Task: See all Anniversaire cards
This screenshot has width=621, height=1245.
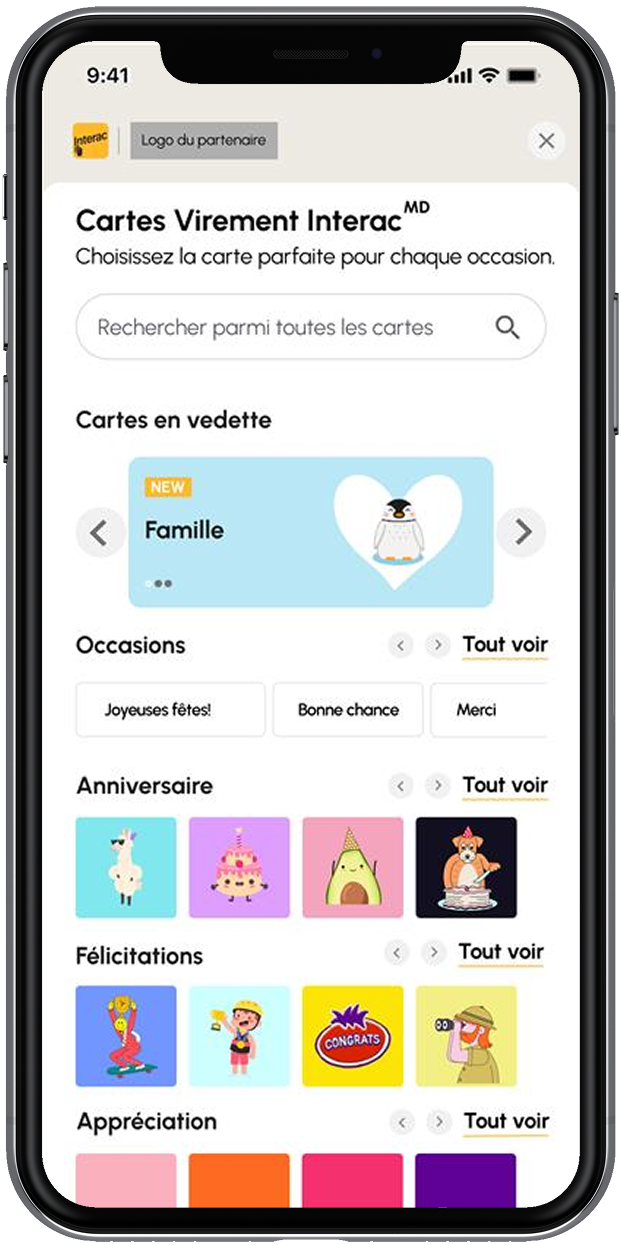Action: tap(505, 785)
